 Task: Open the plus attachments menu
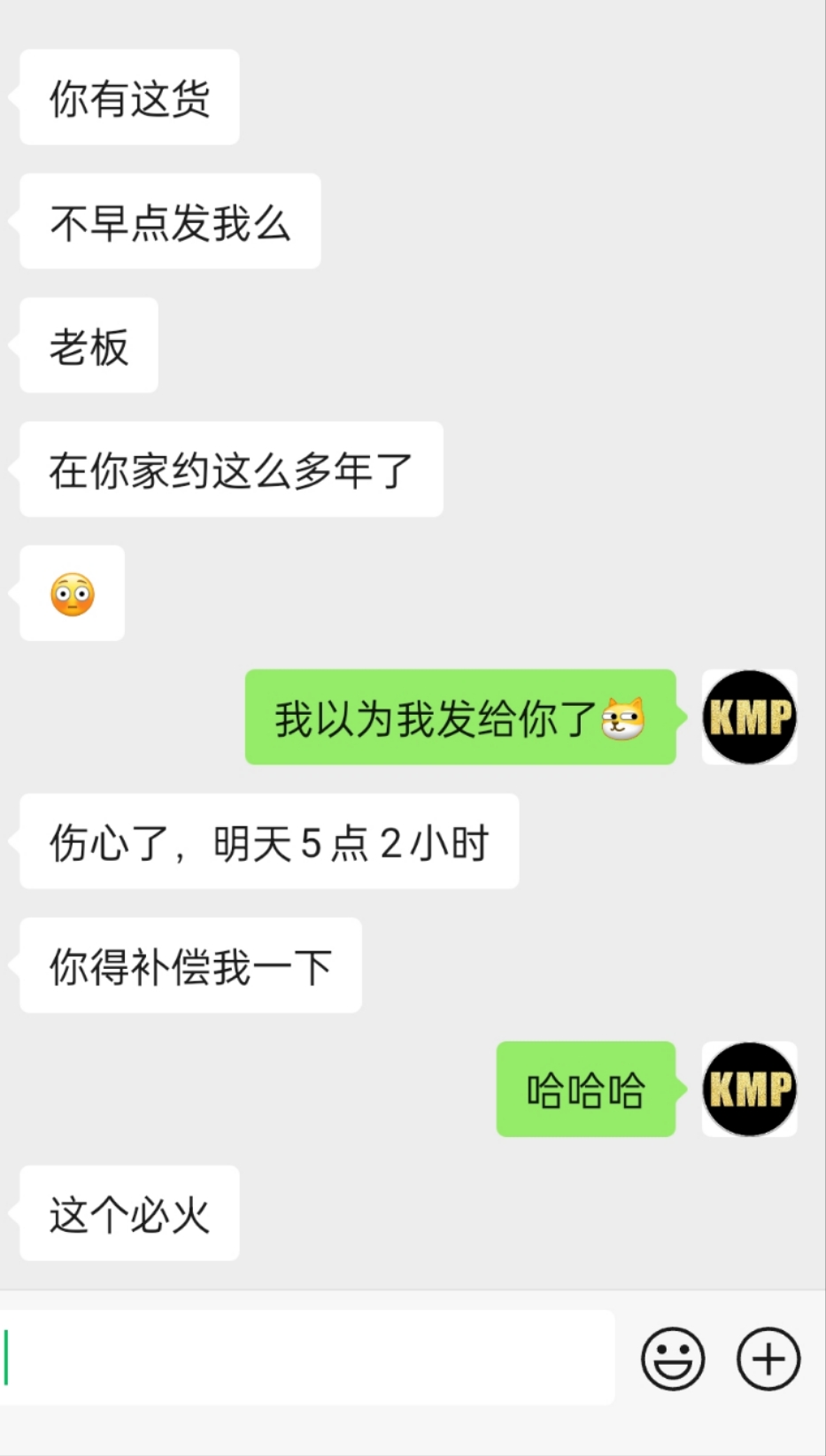[x=768, y=1358]
